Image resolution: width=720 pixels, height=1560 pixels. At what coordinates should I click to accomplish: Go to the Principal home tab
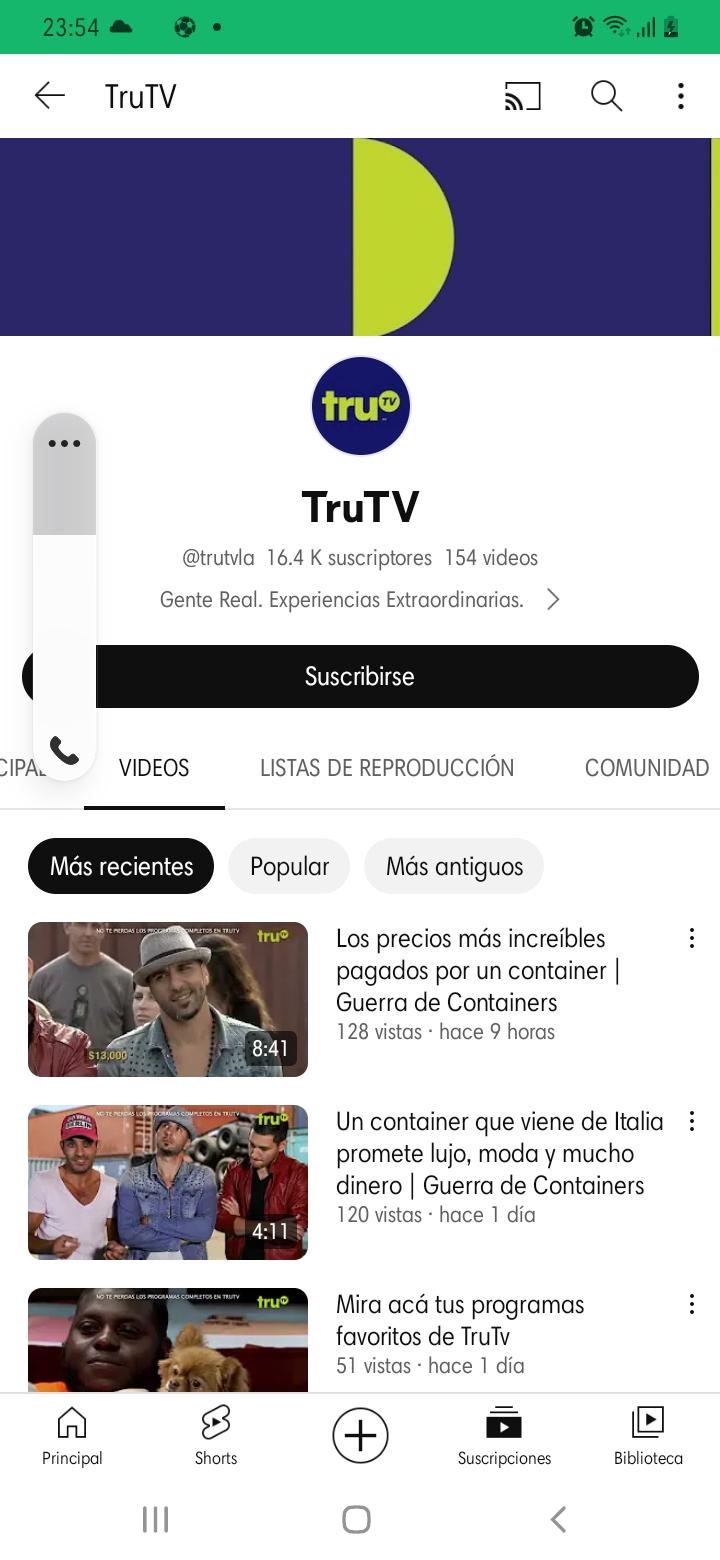72,1435
